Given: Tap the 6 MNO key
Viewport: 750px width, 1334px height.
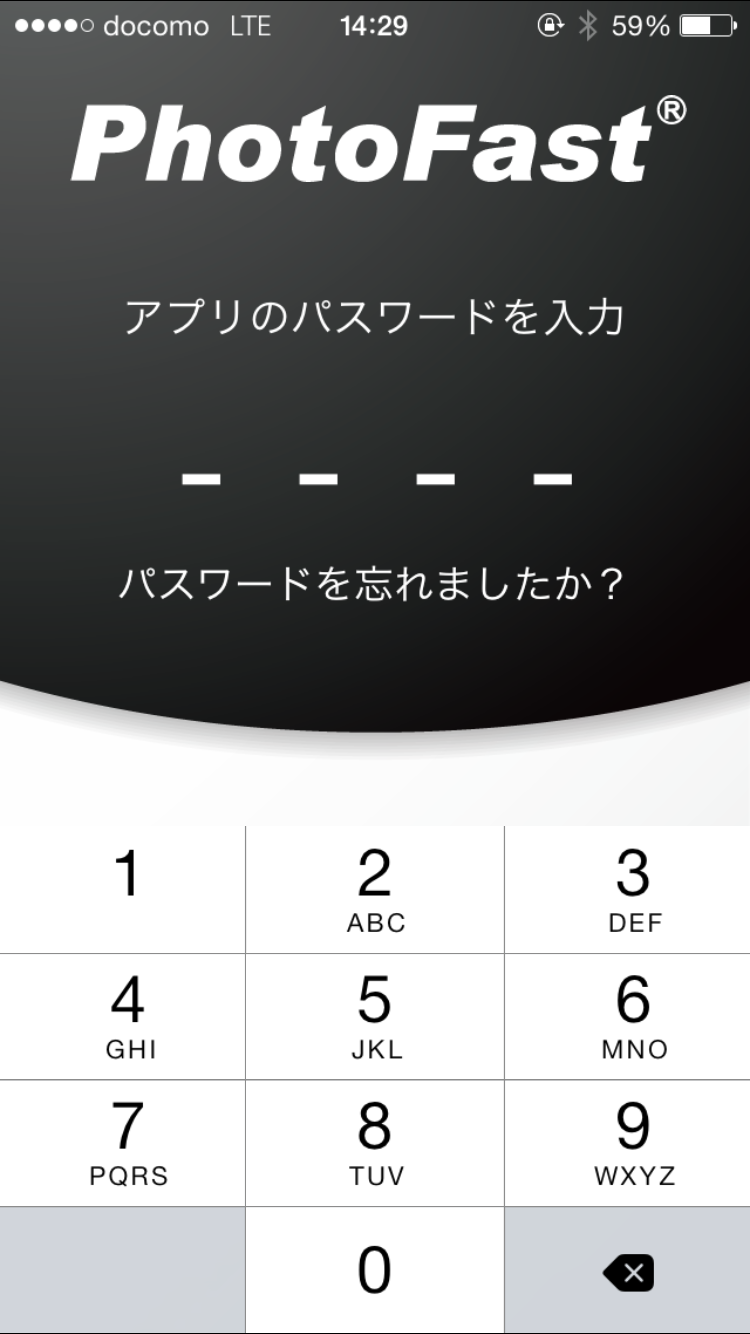Looking at the screenshot, I should pos(628,1016).
